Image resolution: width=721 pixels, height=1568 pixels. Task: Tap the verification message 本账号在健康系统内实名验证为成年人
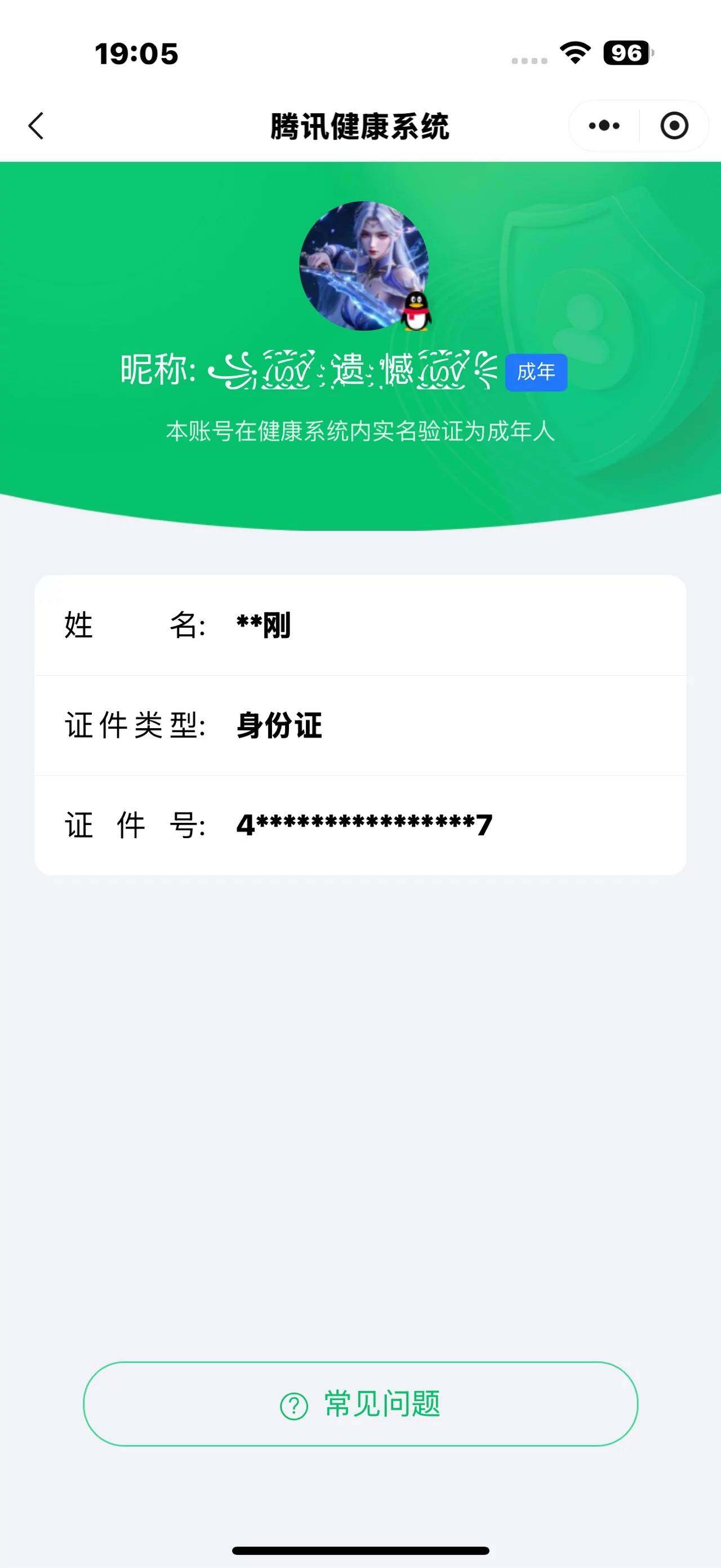tap(360, 429)
